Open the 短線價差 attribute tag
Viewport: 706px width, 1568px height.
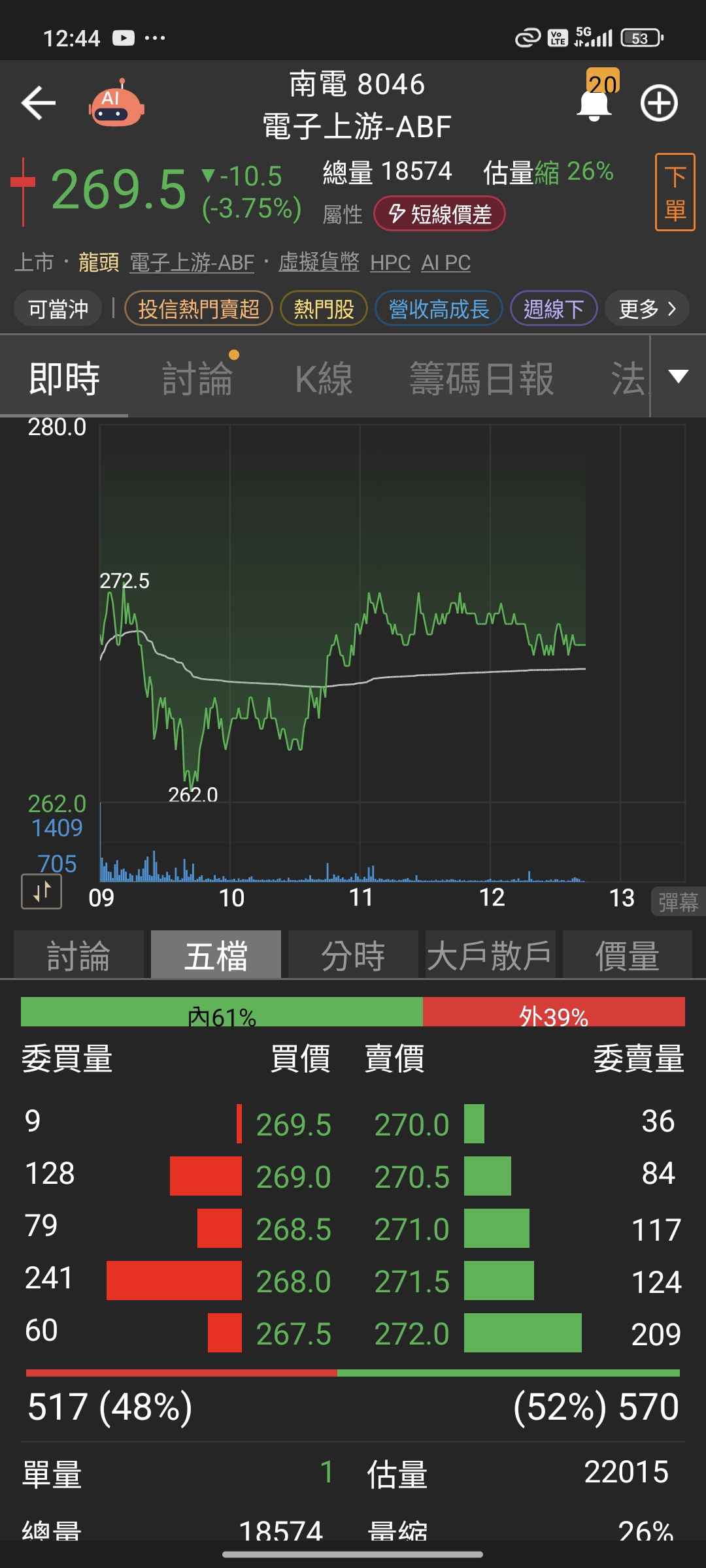439,214
